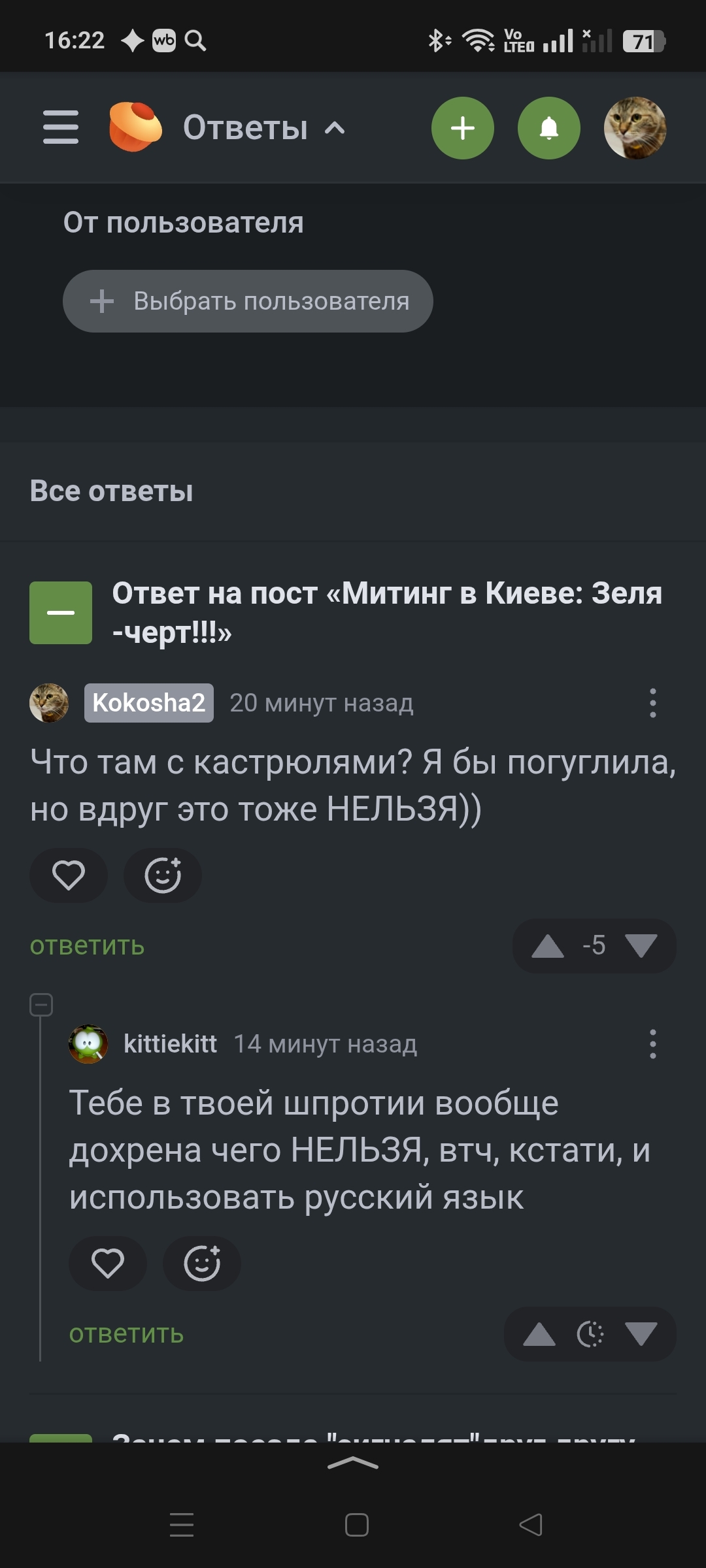Open Kokosha2's profile by username
The width and height of the screenshot is (706, 1568).
[148, 703]
